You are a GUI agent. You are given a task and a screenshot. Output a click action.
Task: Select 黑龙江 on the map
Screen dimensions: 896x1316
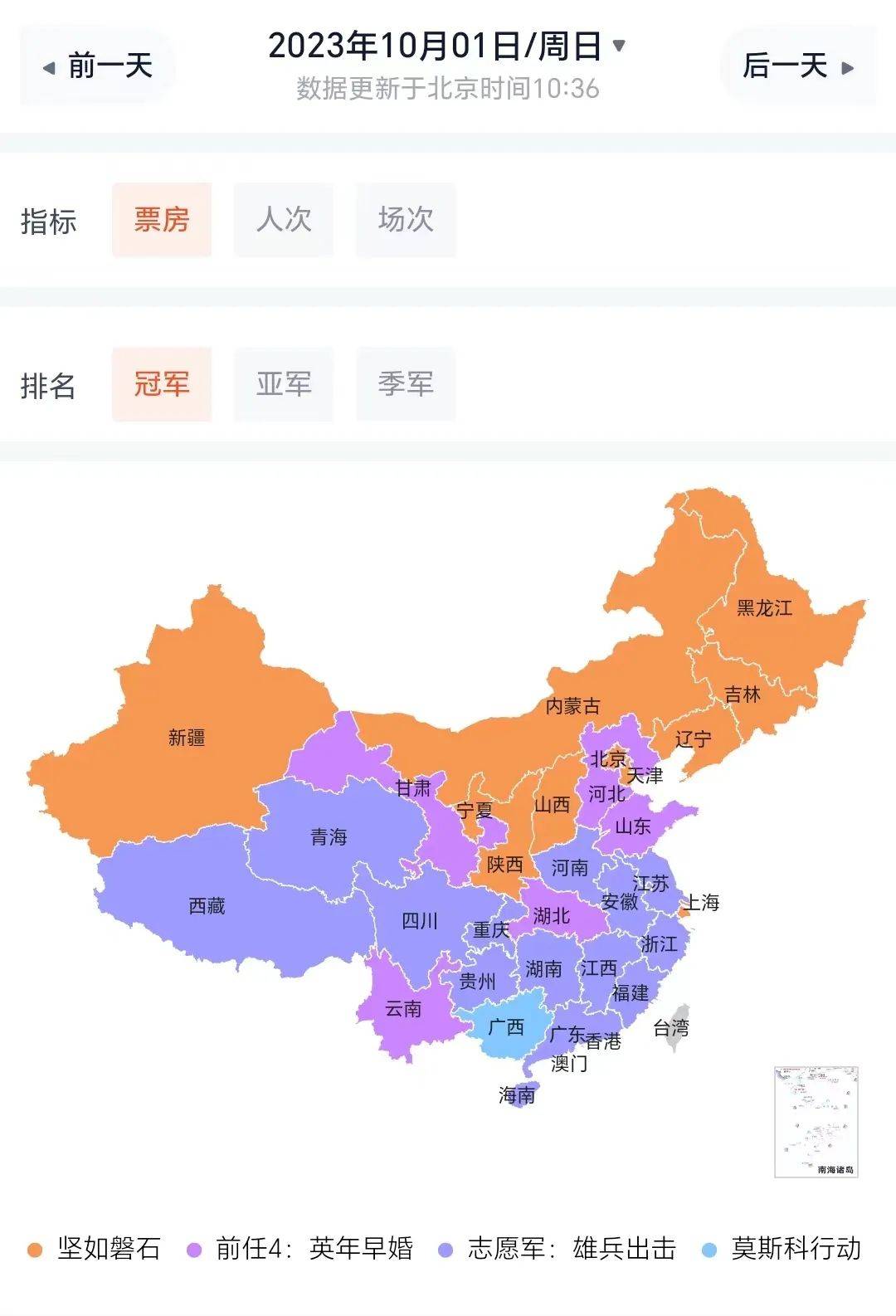click(764, 607)
